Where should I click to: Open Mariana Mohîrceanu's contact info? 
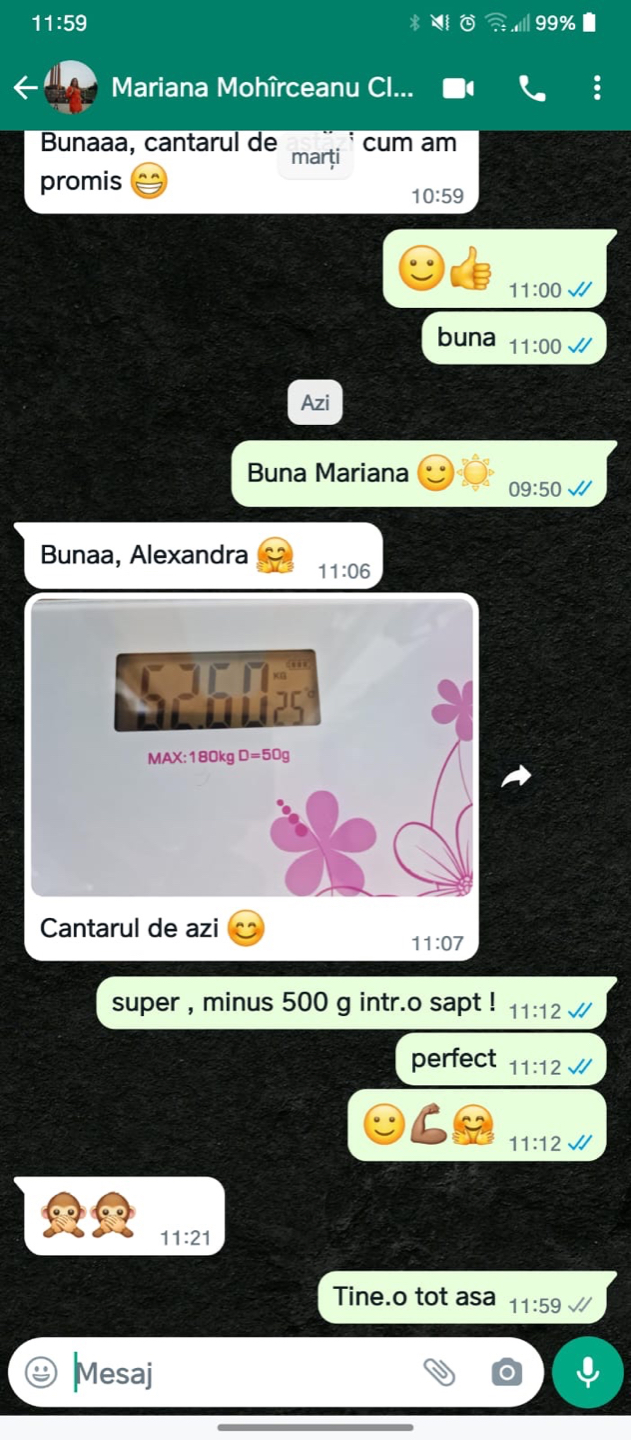coord(262,88)
